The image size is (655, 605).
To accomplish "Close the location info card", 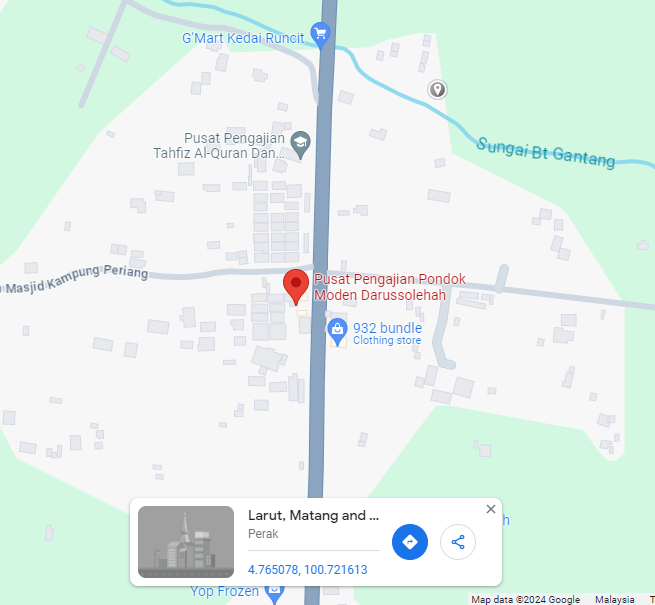I will coord(490,509).
